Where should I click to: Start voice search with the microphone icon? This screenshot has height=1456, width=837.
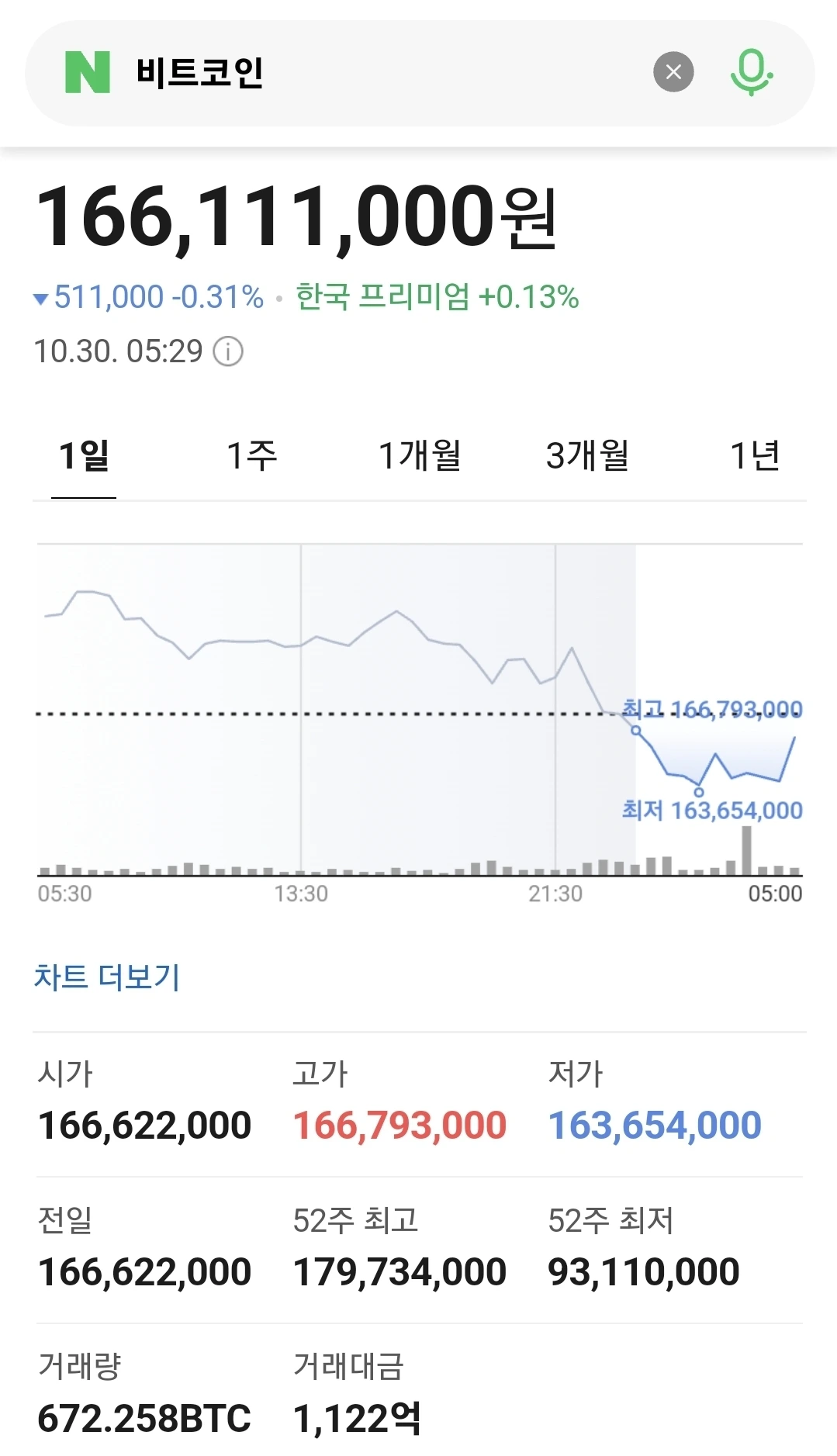[750, 72]
